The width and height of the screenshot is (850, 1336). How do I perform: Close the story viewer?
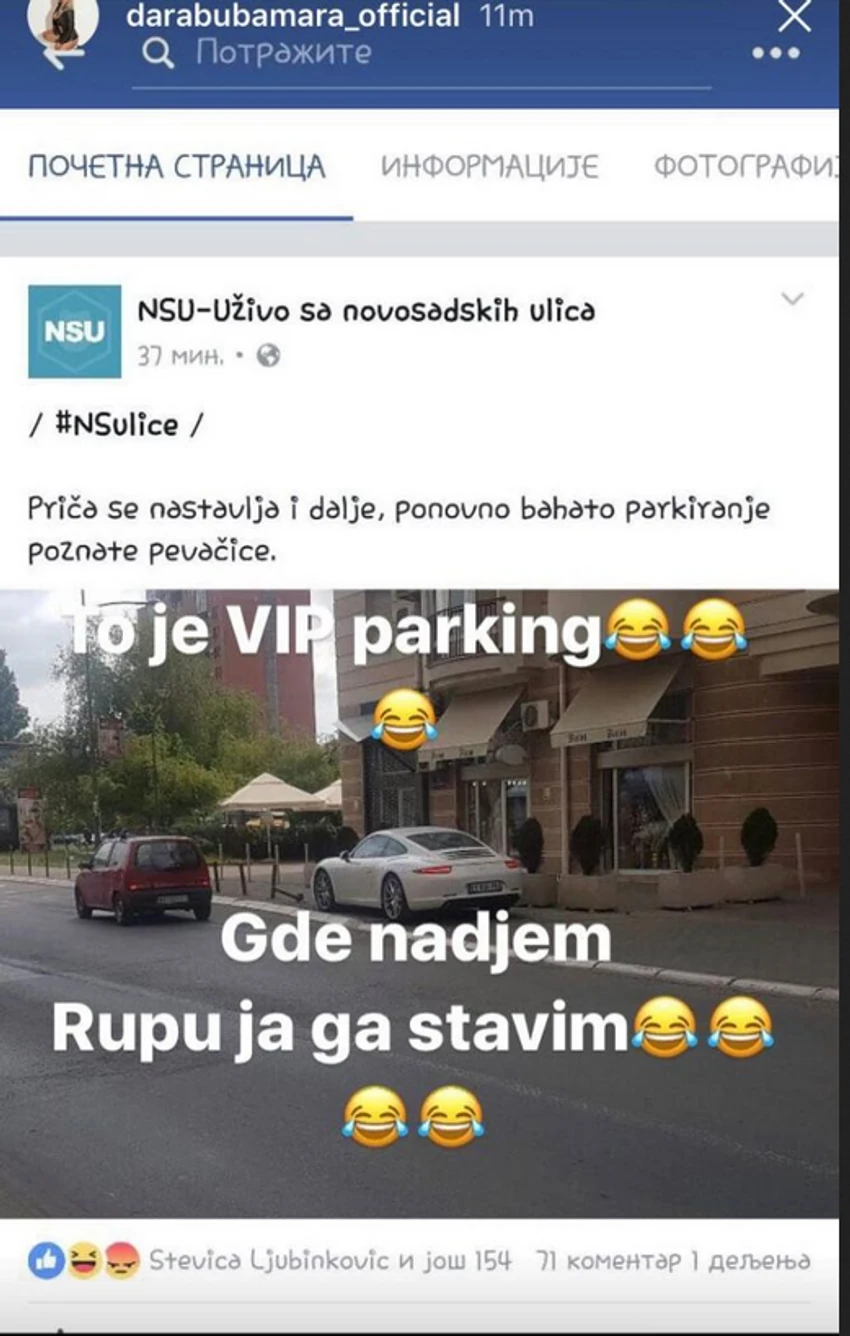click(795, 15)
